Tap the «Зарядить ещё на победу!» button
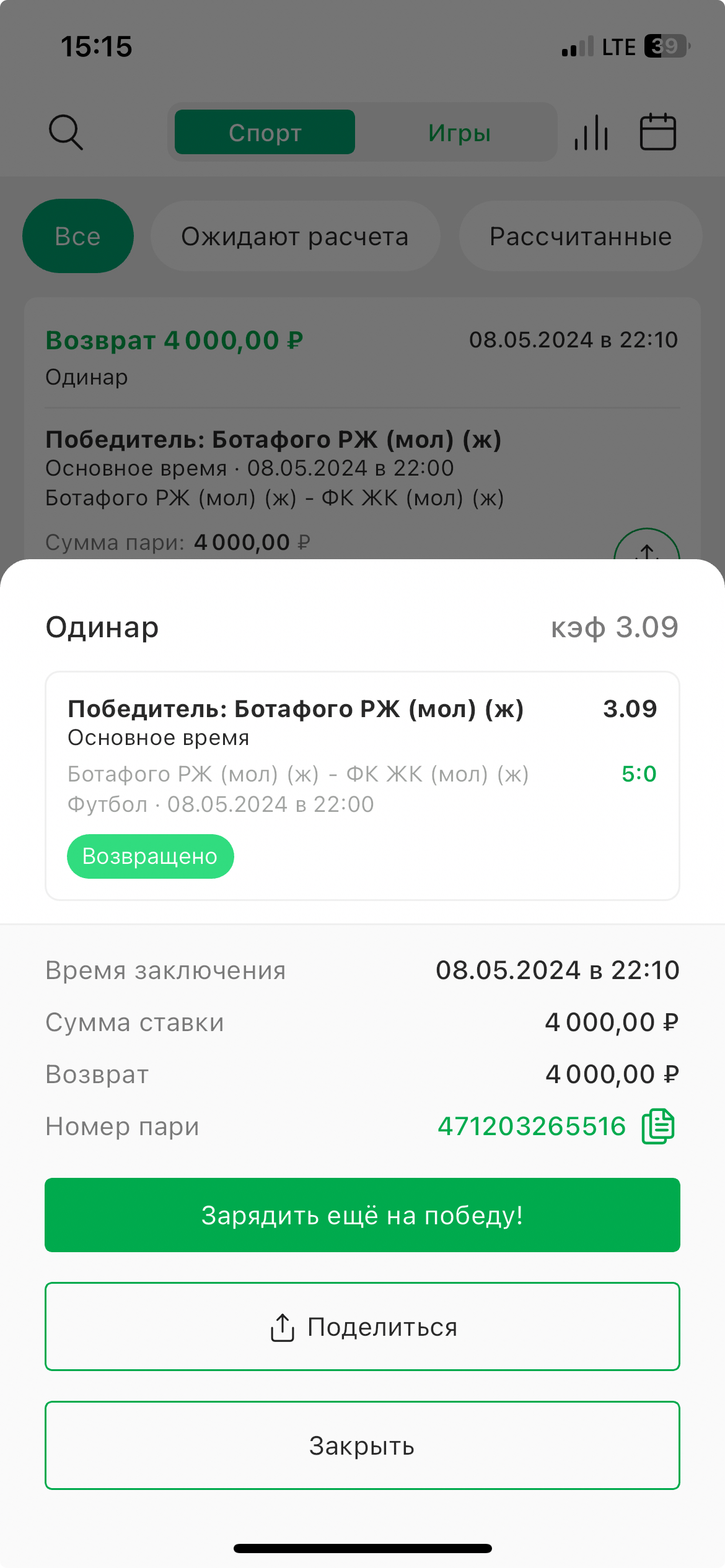 [x=362, y=1215]
